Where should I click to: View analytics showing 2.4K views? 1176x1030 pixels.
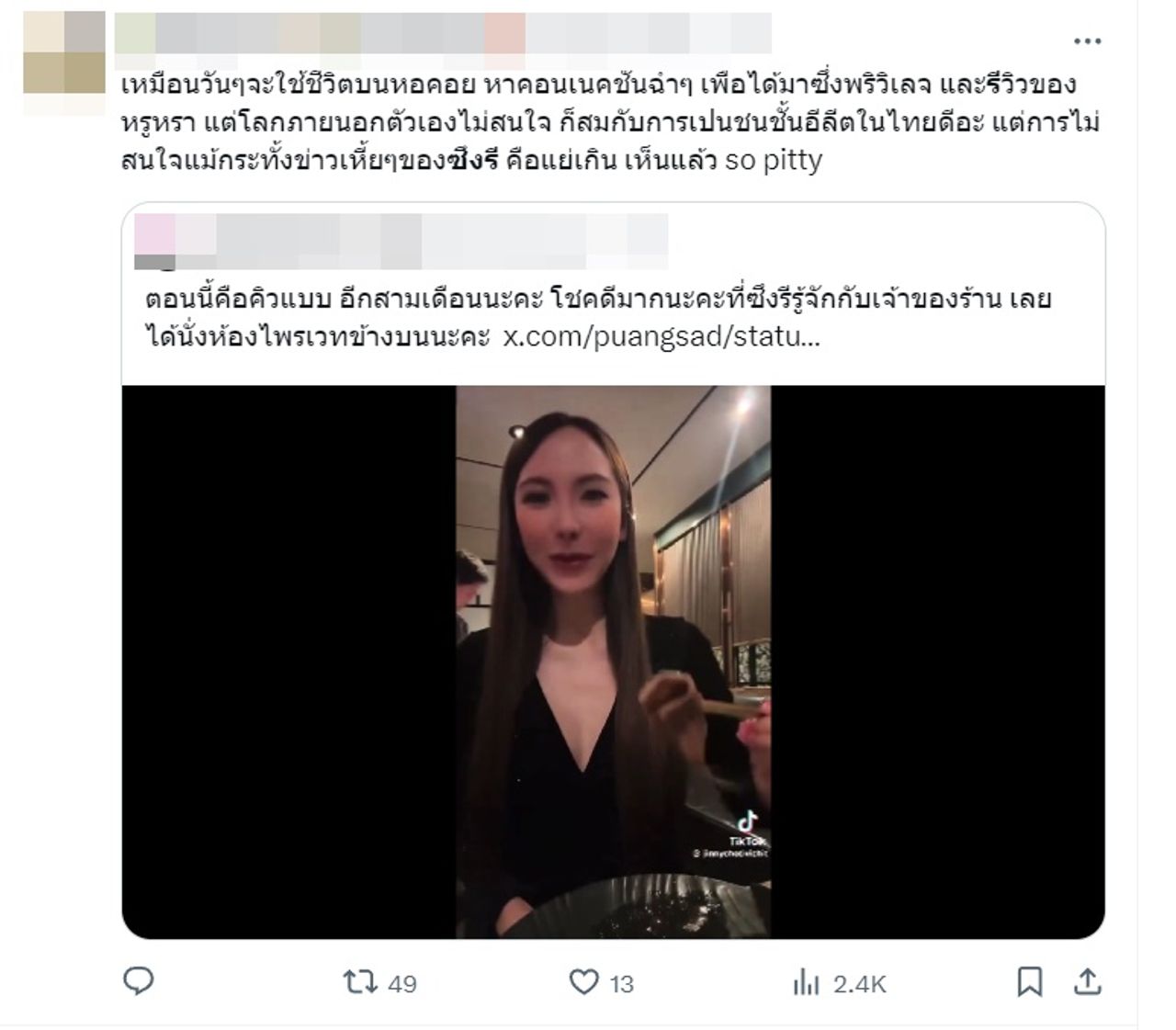click(806, 983)
